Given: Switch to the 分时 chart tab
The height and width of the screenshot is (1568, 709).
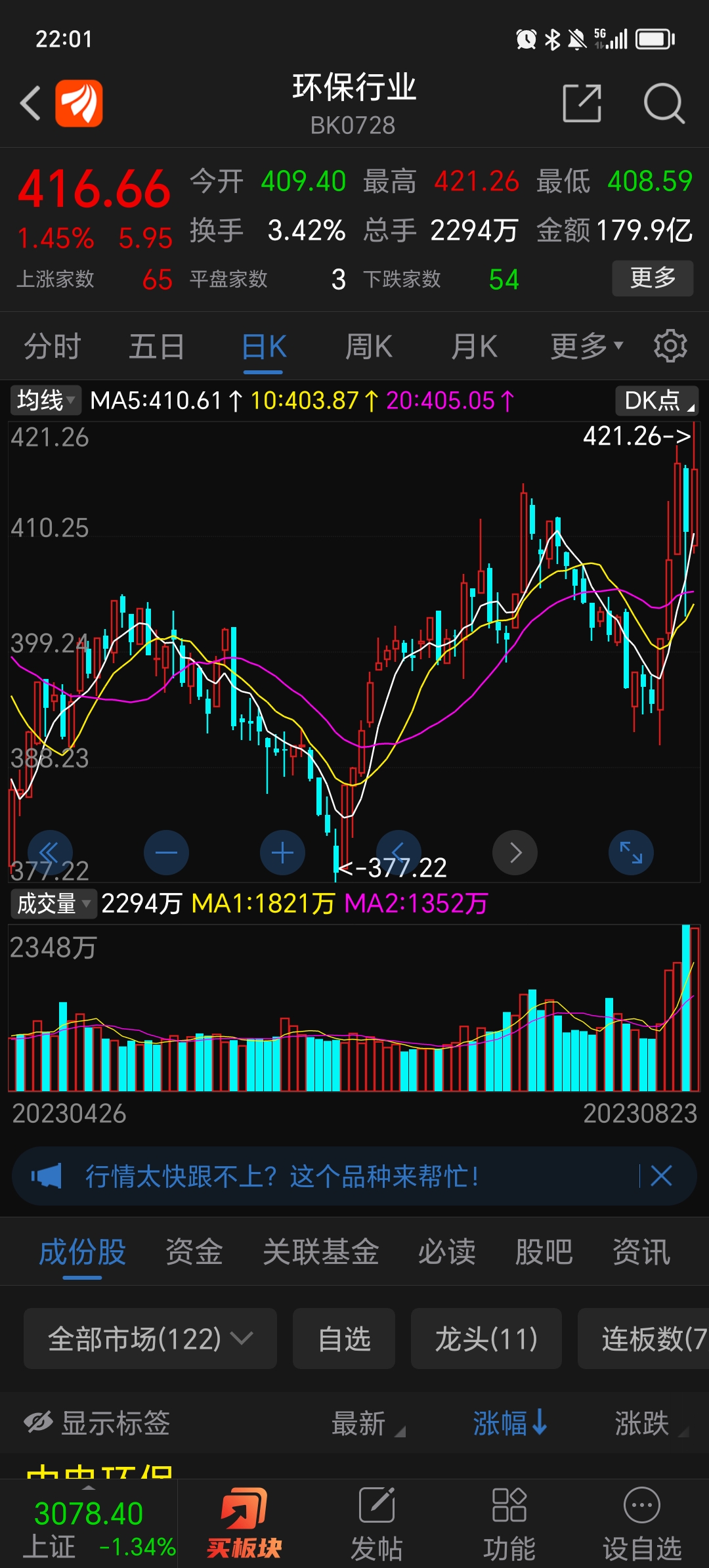Looking at the screenshot, I should [x=53, y=346].
